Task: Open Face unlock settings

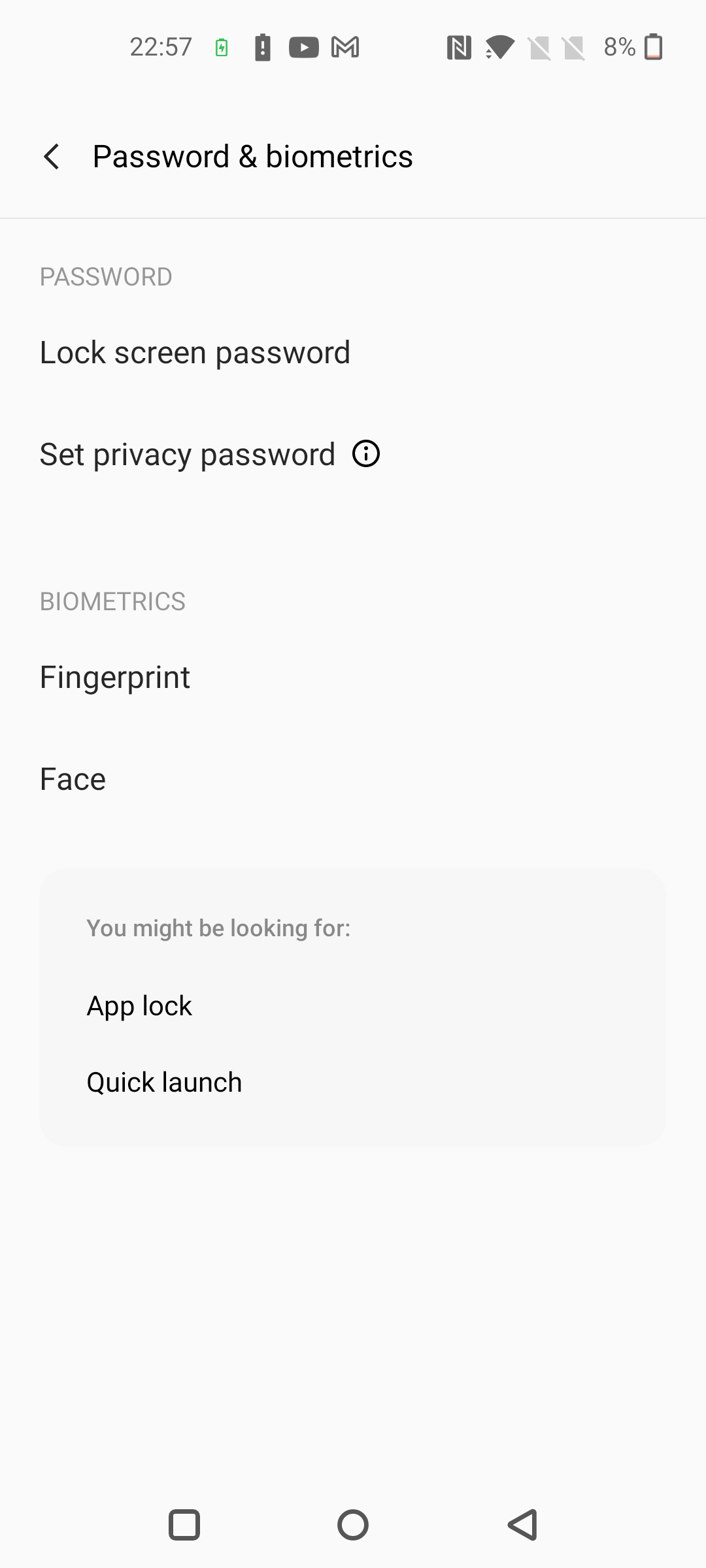Action: point(353,779)
